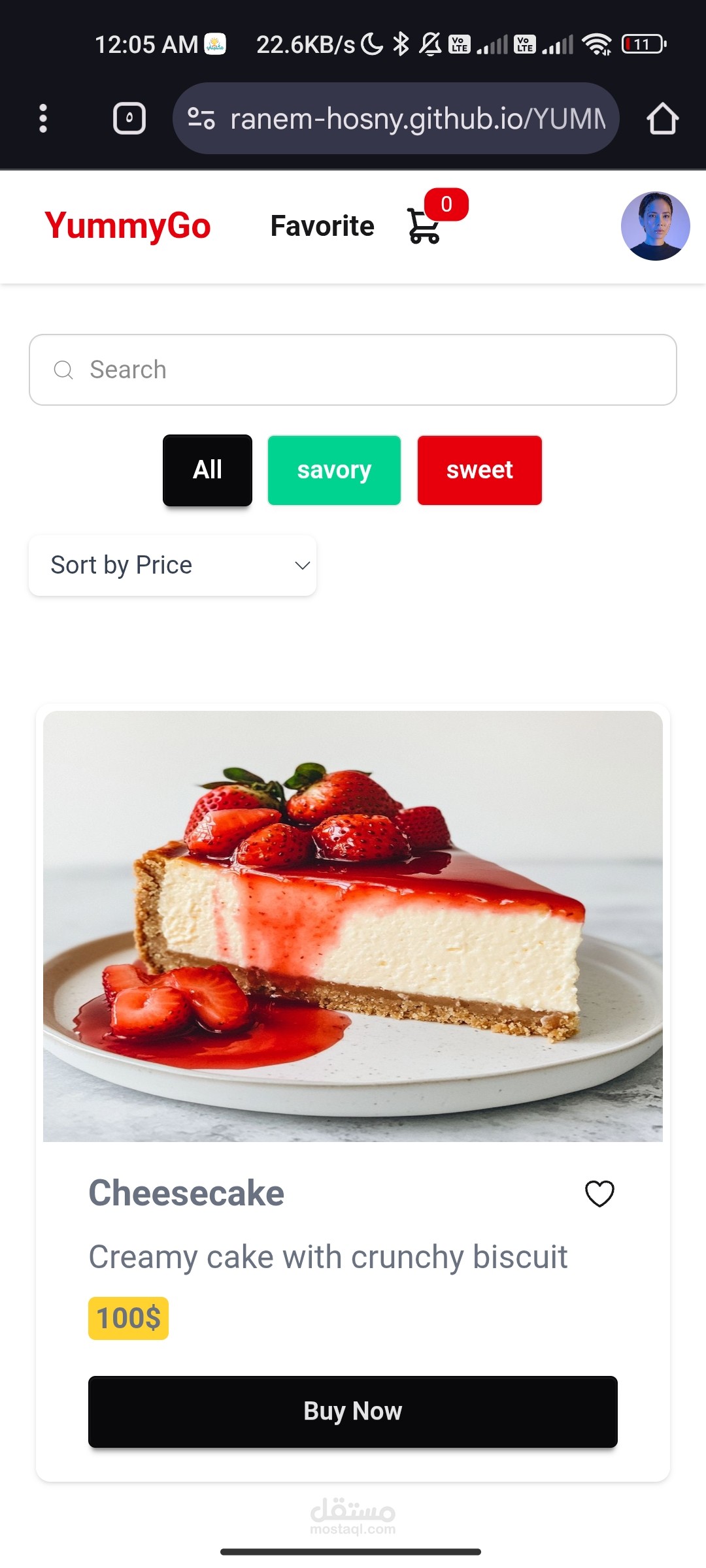Go to the browser home page
This screenshot has height=1568, width=706.
click(663, 118)
